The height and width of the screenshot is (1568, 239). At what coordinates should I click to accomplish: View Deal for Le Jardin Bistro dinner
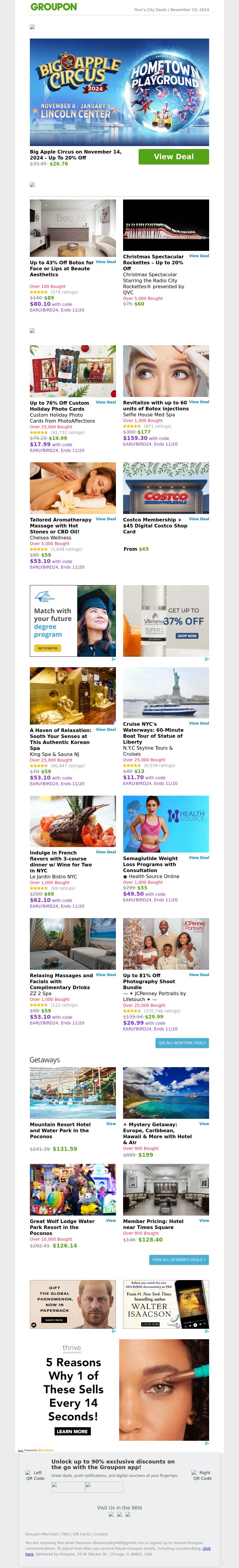(105, 851)
